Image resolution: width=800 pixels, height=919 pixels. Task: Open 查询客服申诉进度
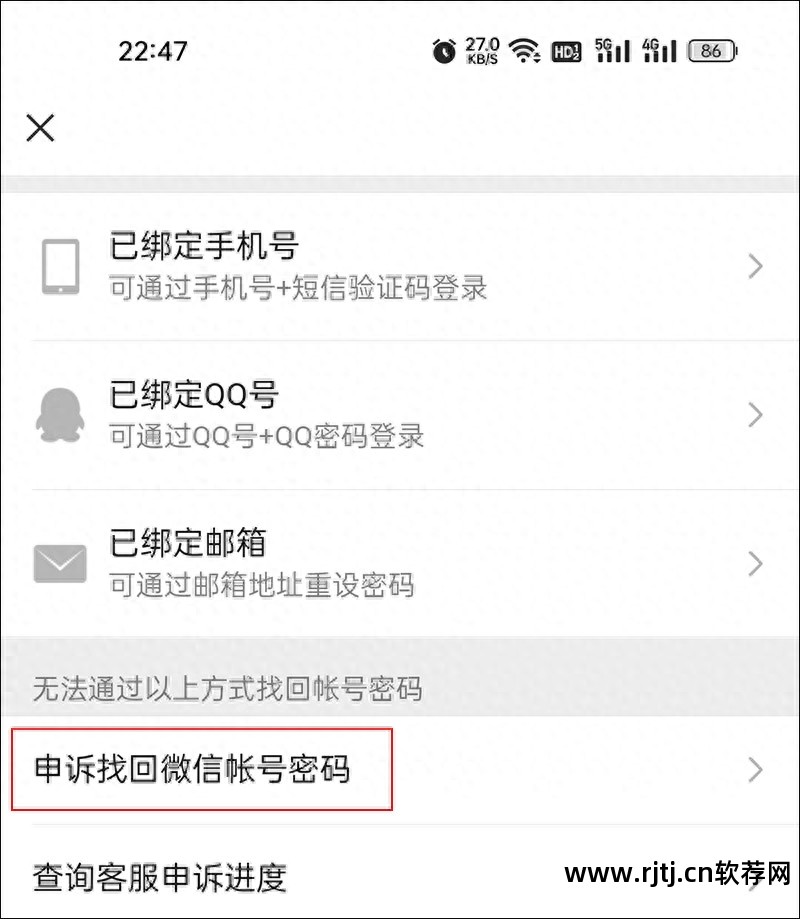(x=160, y=878)
